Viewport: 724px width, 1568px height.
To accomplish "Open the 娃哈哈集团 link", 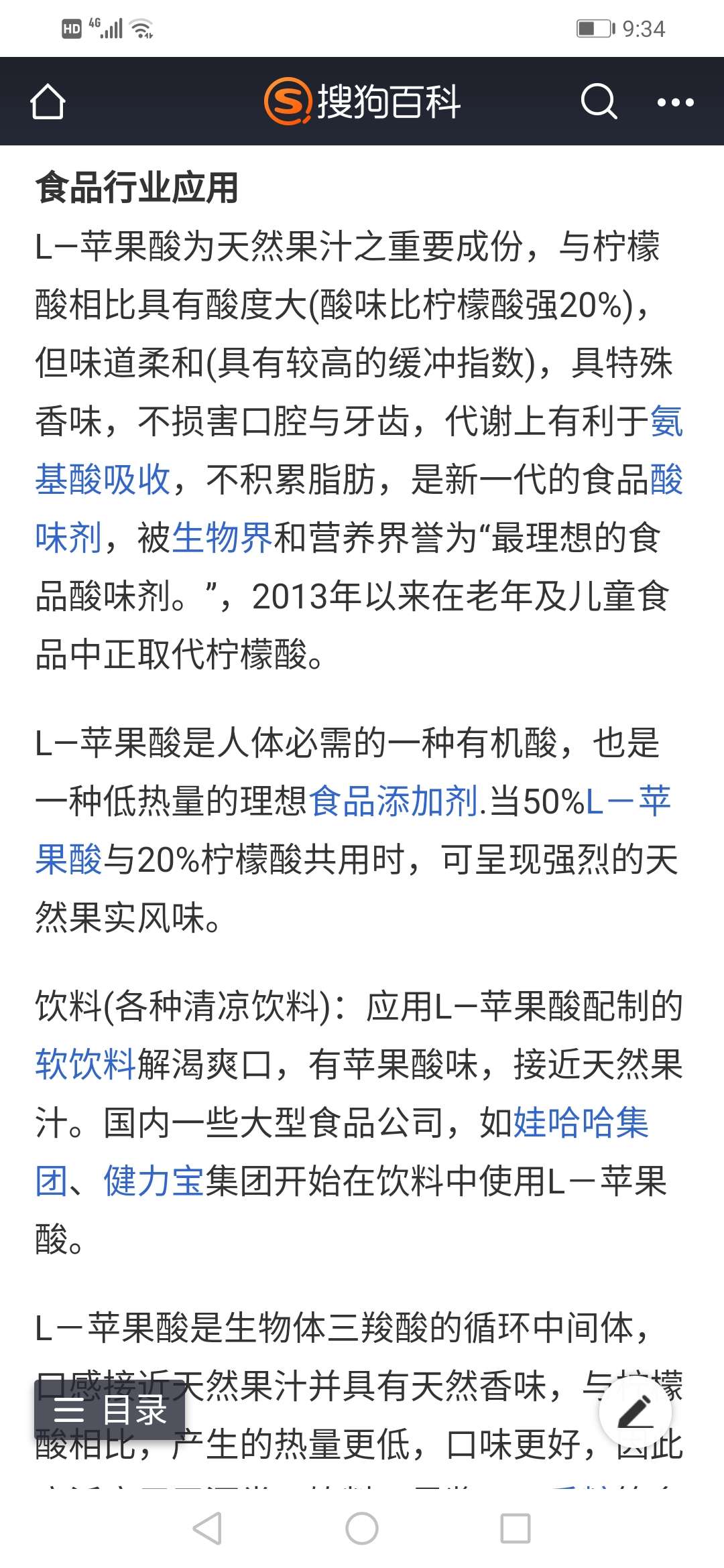I will [581, 1123].
